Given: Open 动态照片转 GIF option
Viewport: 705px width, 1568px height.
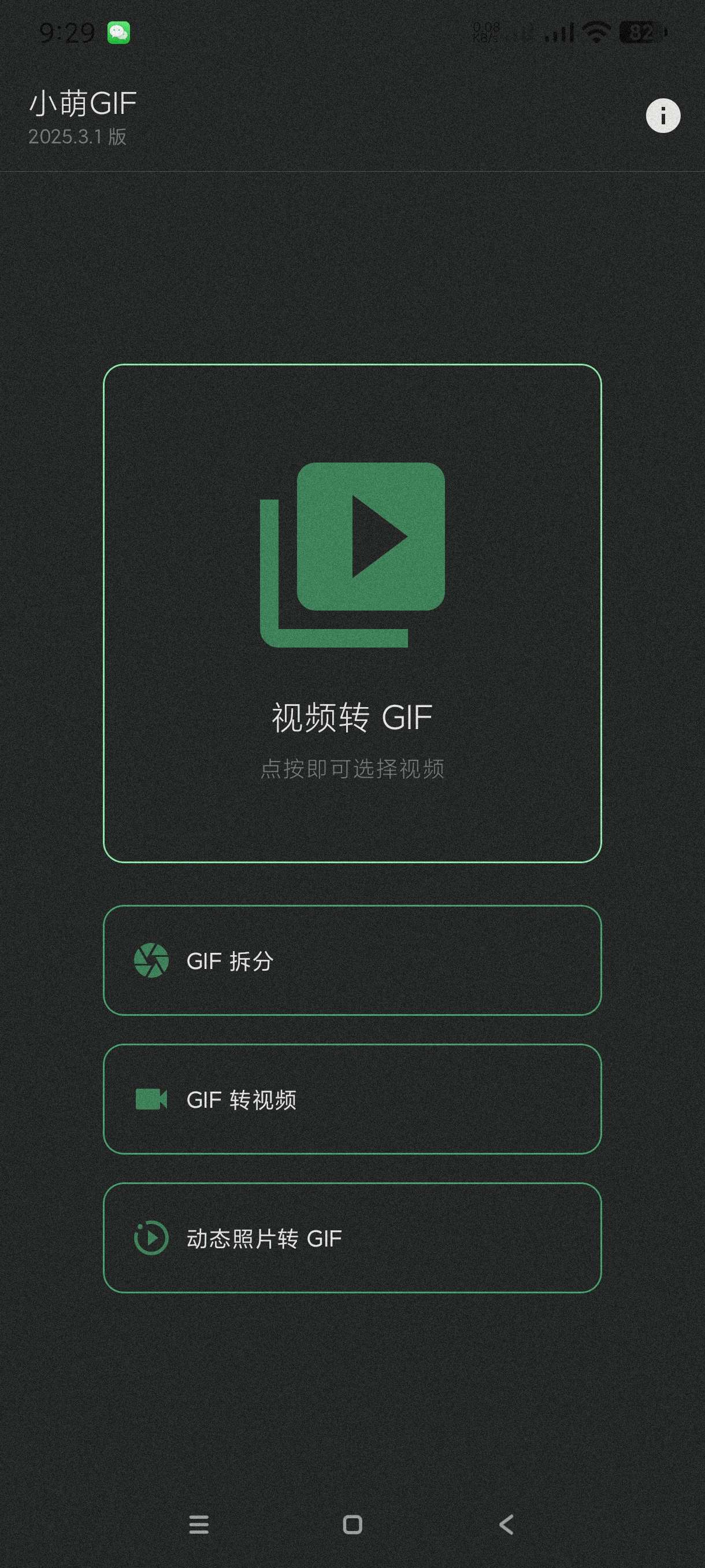Looking at the screenshot, I should point(352,1238).
